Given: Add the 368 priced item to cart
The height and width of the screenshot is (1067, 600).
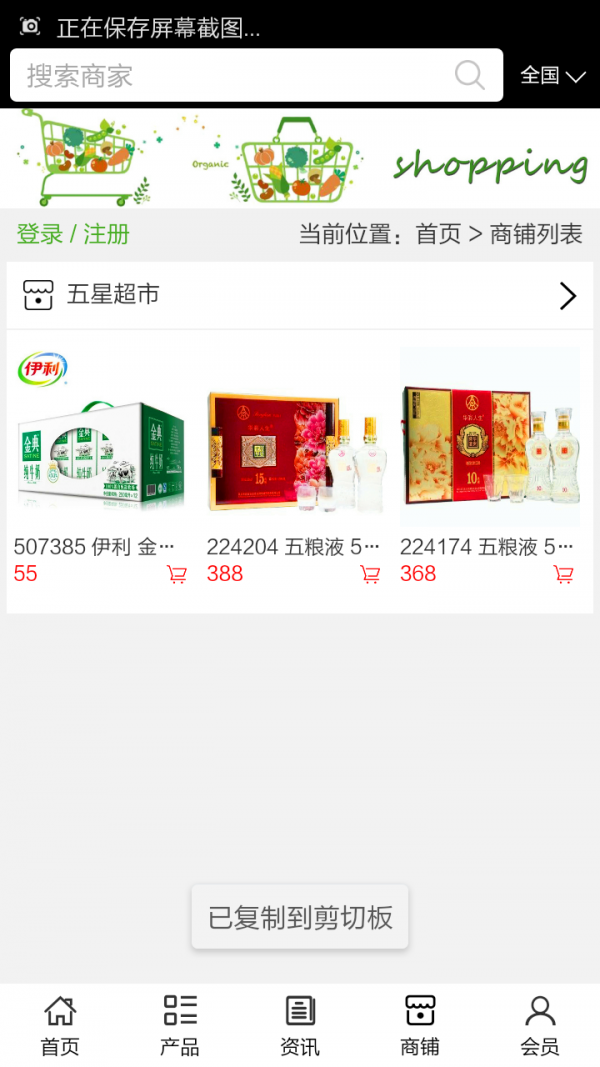Looking at the screenshot, I should tap(563, 575).
